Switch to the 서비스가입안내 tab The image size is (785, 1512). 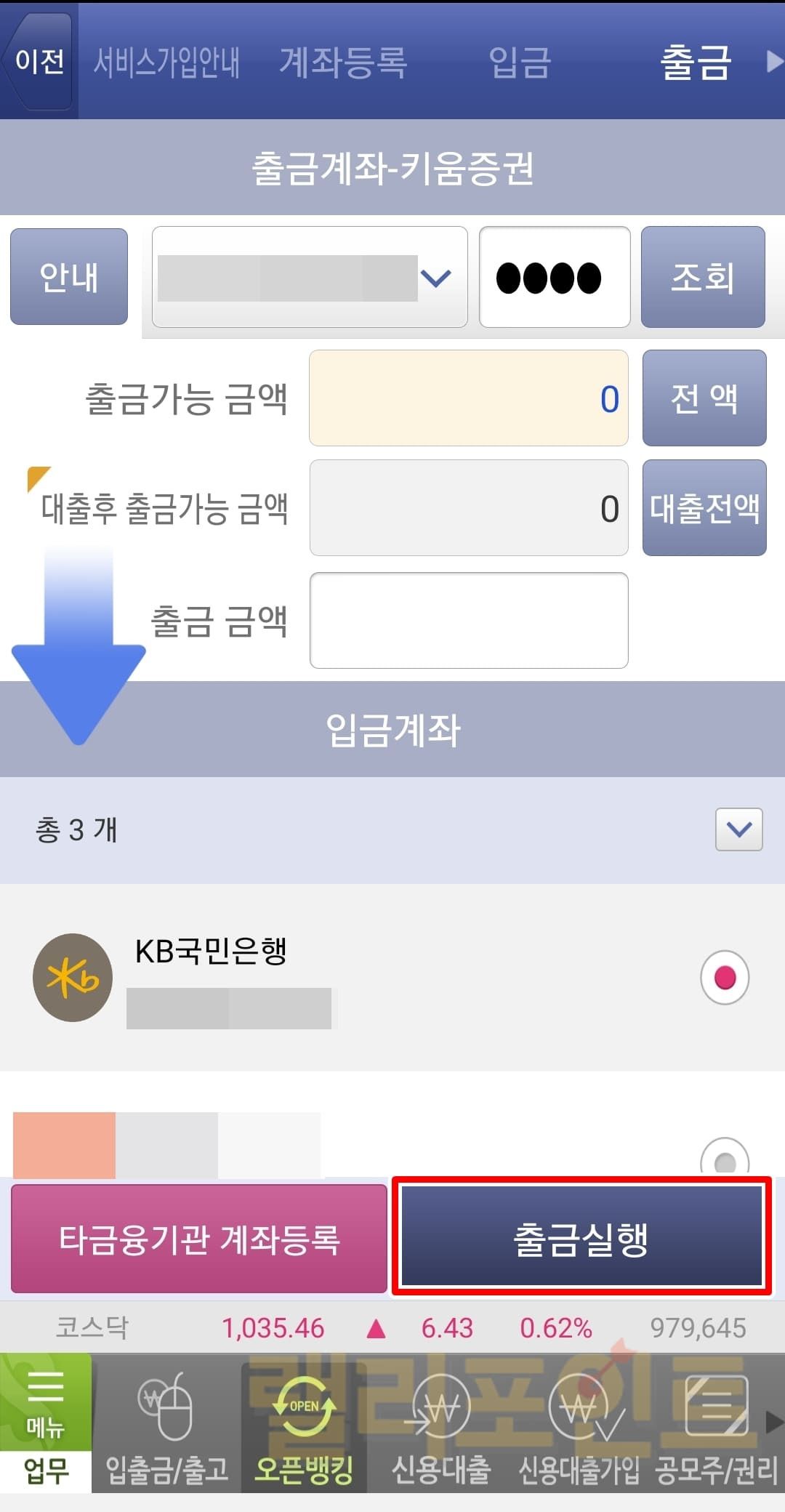pos(166,63)
